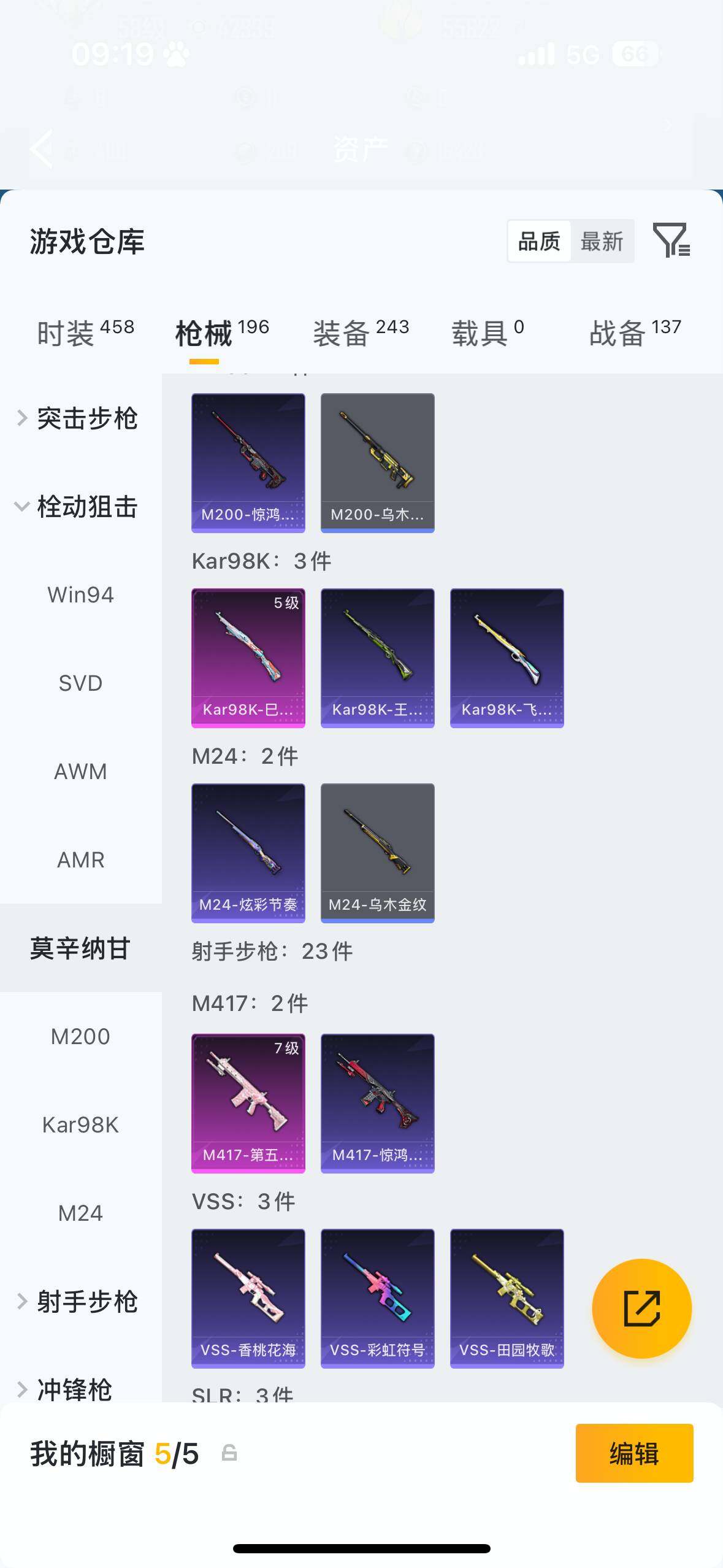The image size is (723, 1568).
Task: Tap the VSS-香桃花海 thumbnail
Action: point(248,1299)
